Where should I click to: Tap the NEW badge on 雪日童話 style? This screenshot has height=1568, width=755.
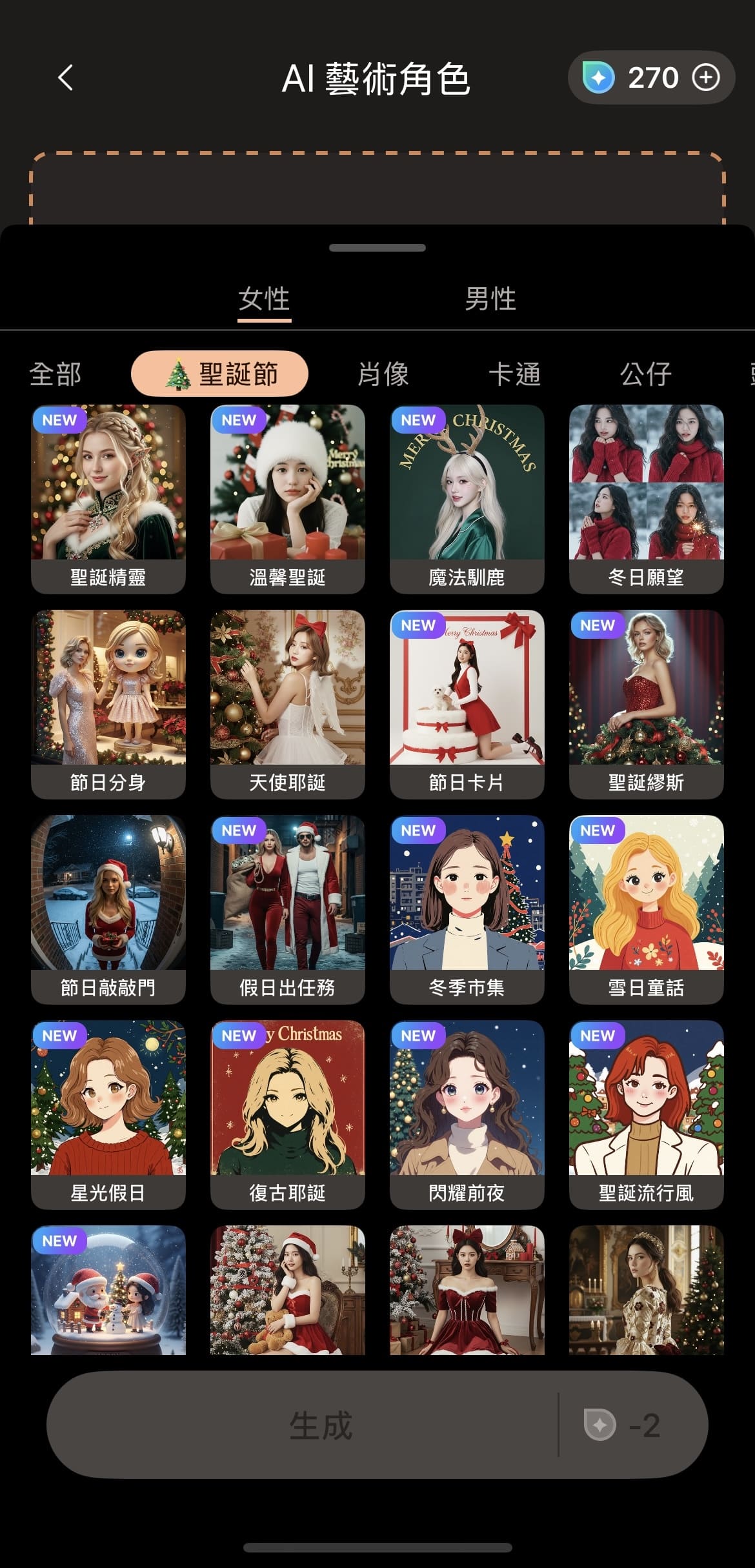tap(597, 830)
